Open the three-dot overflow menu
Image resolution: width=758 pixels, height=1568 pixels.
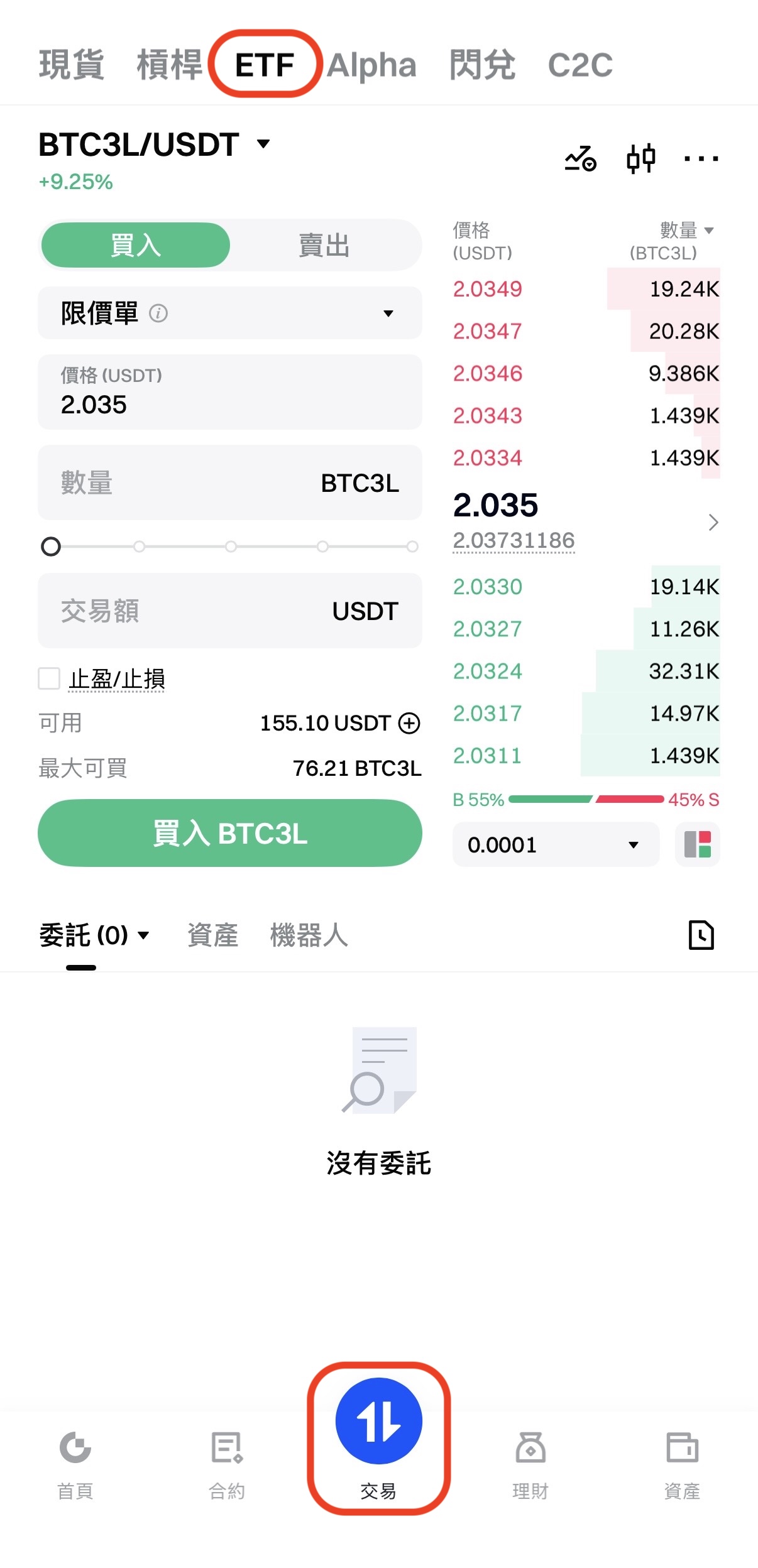(701, 158)
